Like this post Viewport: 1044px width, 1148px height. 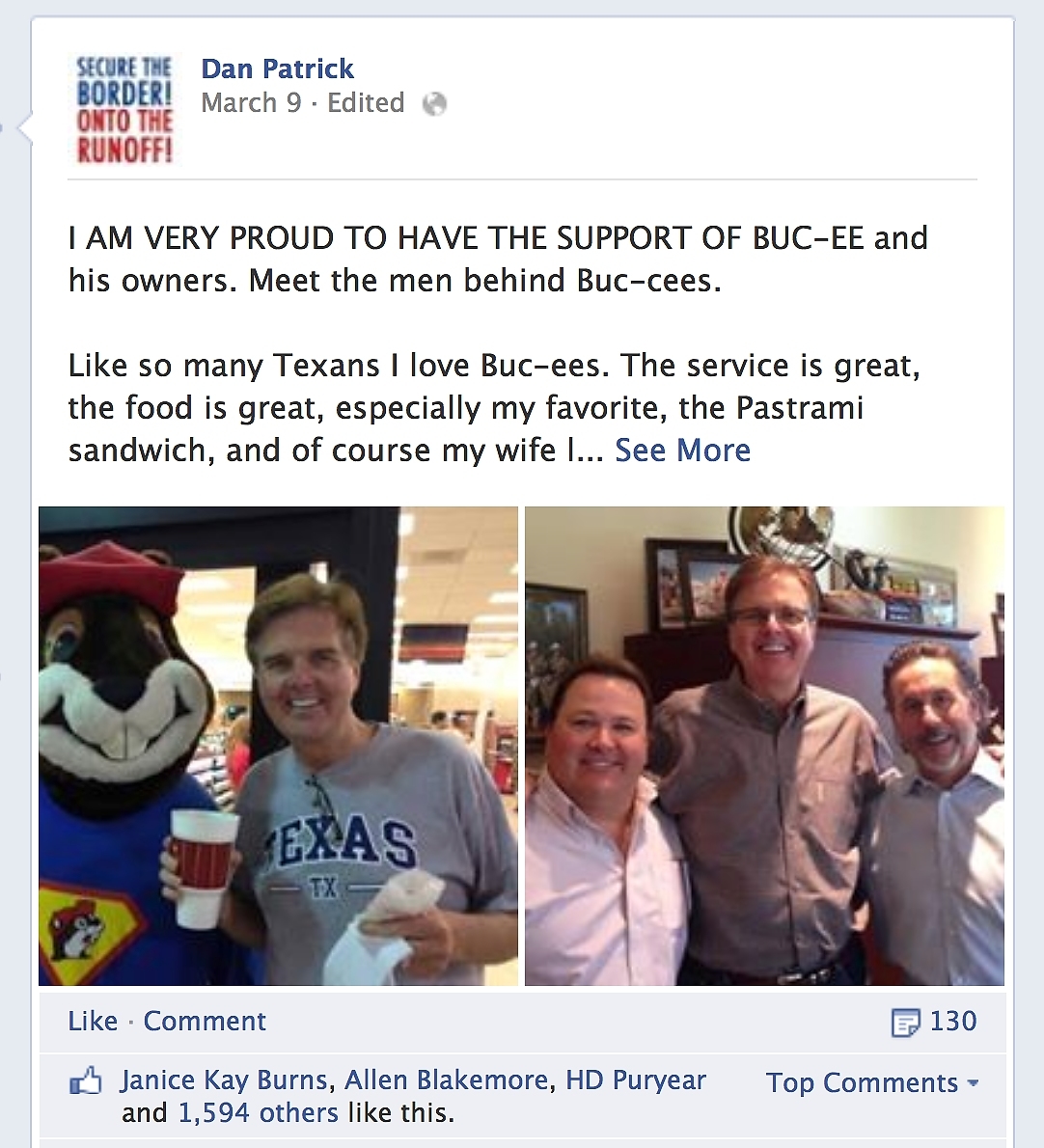coord(93,1021)
